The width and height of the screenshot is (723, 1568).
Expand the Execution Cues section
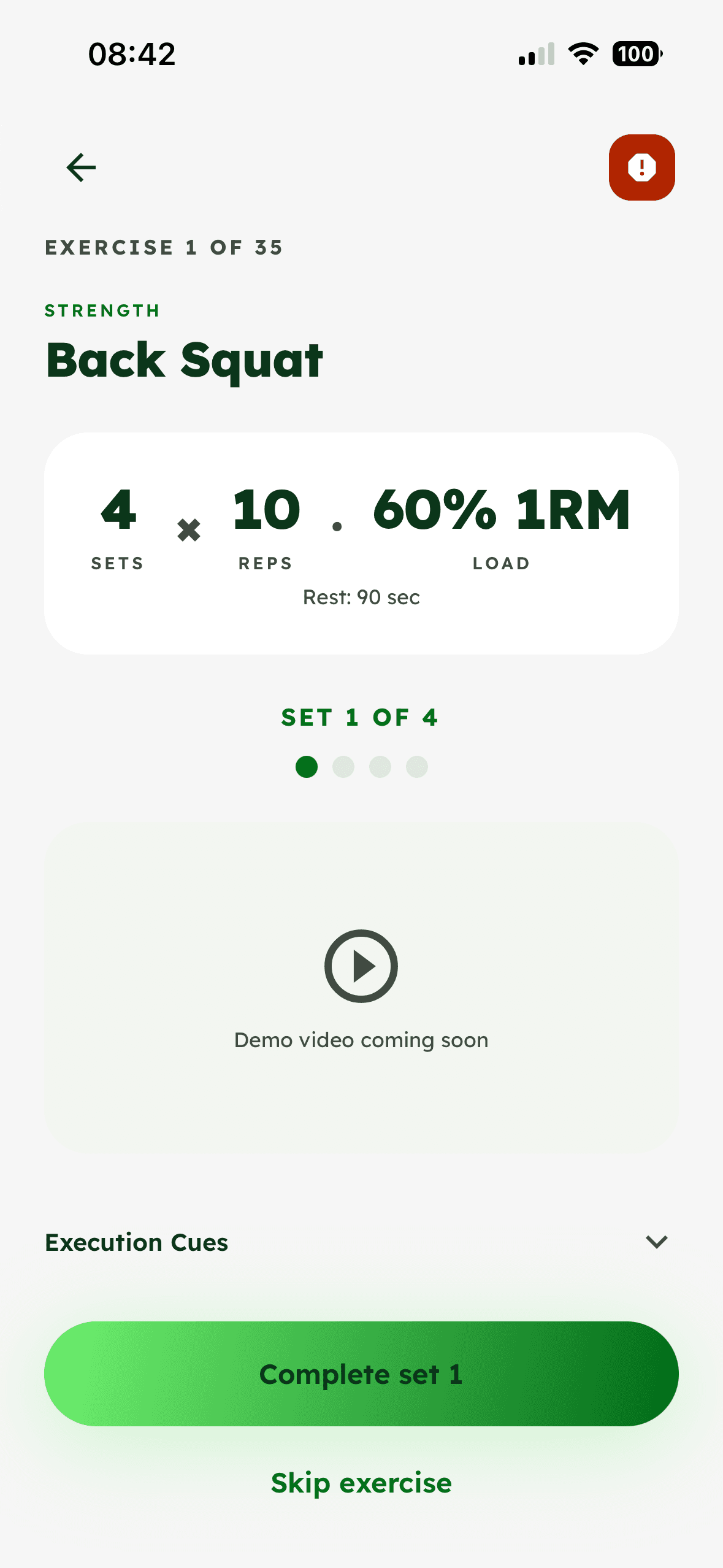coord(136,1242)
